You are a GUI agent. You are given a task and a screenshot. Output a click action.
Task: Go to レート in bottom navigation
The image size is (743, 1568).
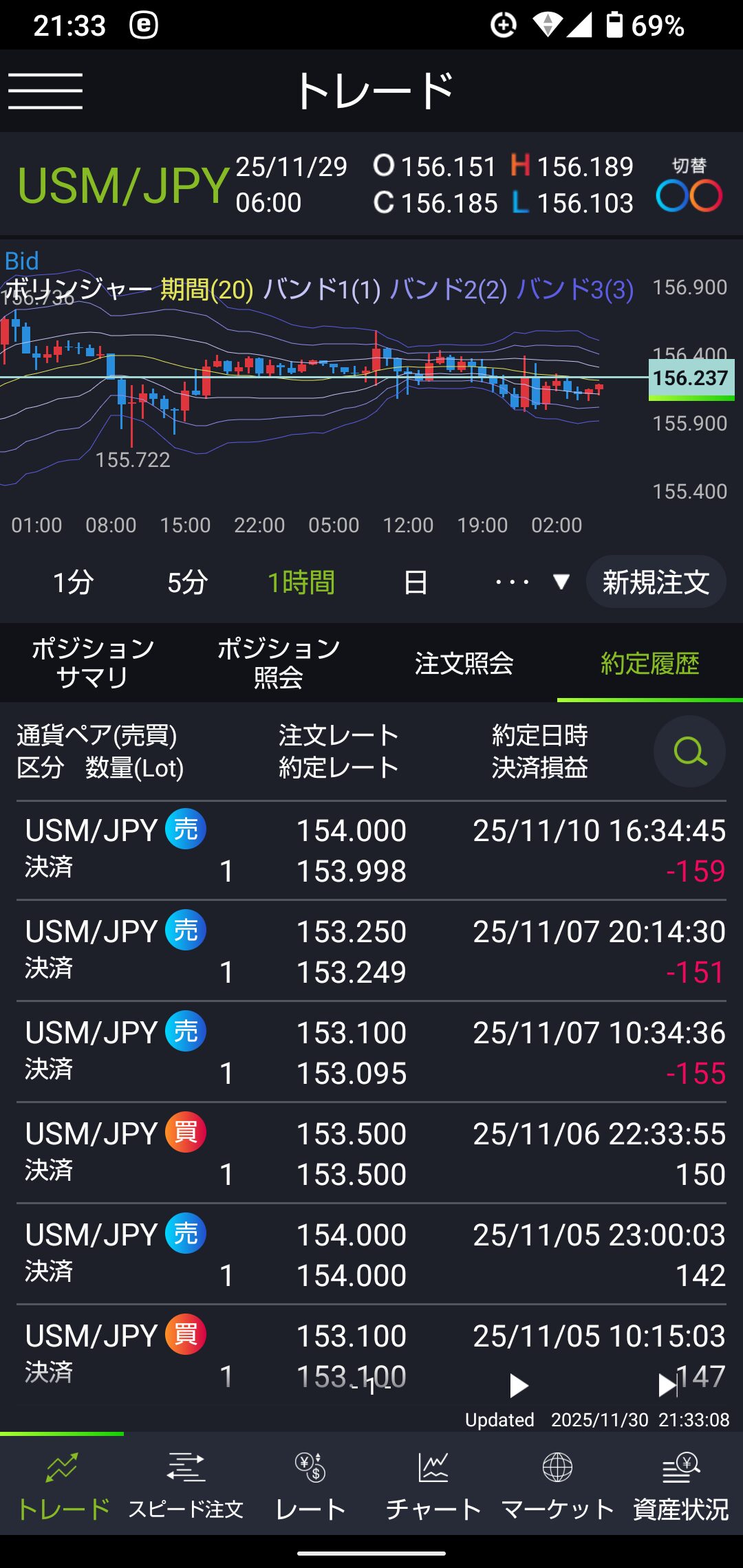click(310, 1484)
